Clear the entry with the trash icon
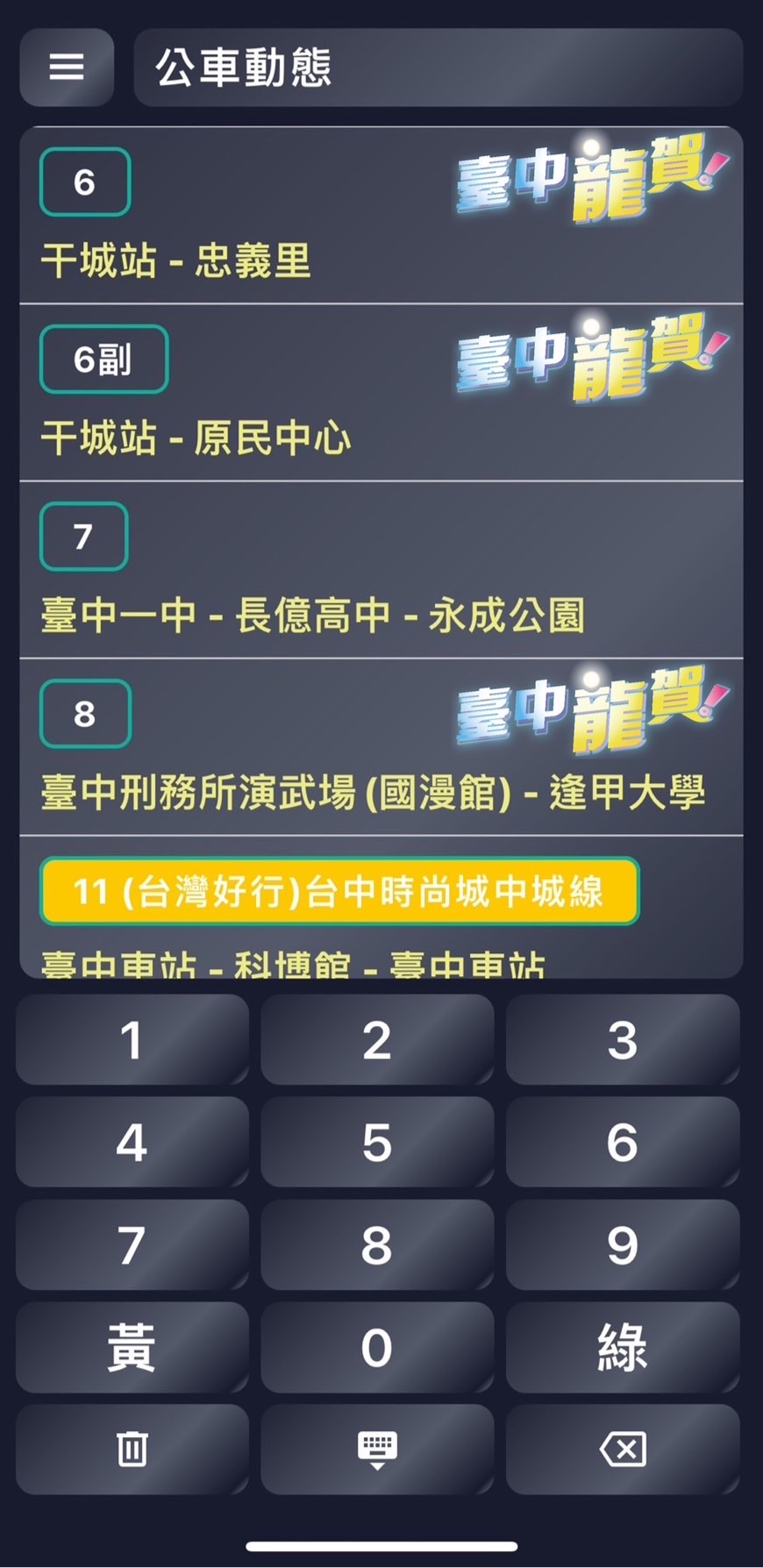 pyautogui.click(x=132, y=1449)
